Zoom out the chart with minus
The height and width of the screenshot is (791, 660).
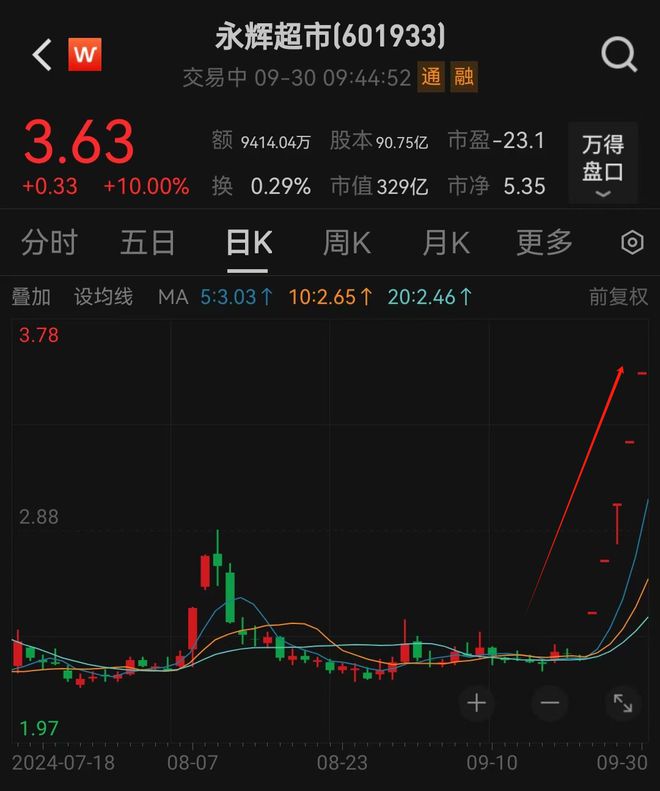[549, 703]
